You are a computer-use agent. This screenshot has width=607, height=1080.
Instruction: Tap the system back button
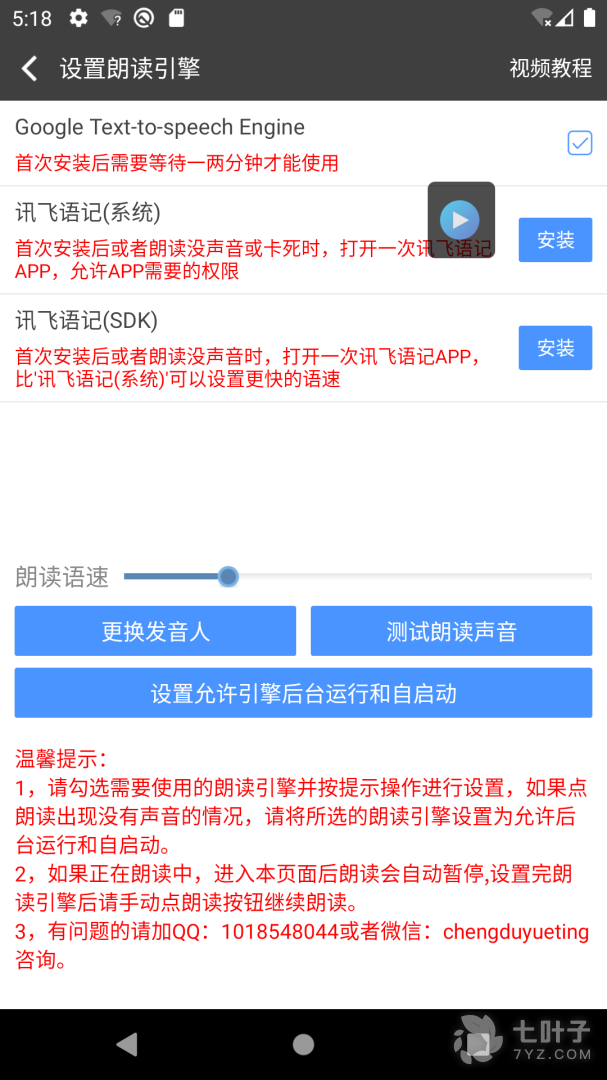[x=127, y=1045]
